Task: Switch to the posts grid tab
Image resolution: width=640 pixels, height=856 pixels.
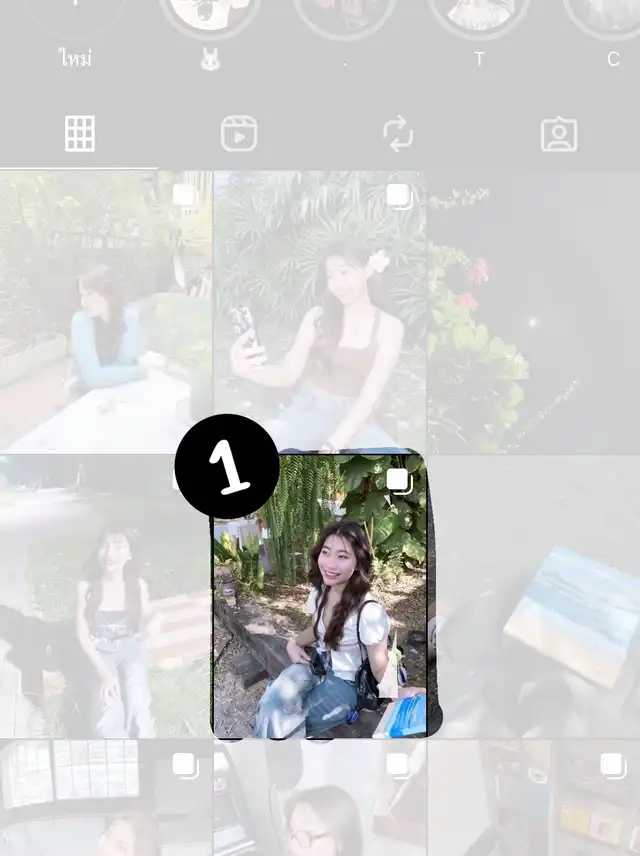Action: pyautogui.click(x=79, y=133)
